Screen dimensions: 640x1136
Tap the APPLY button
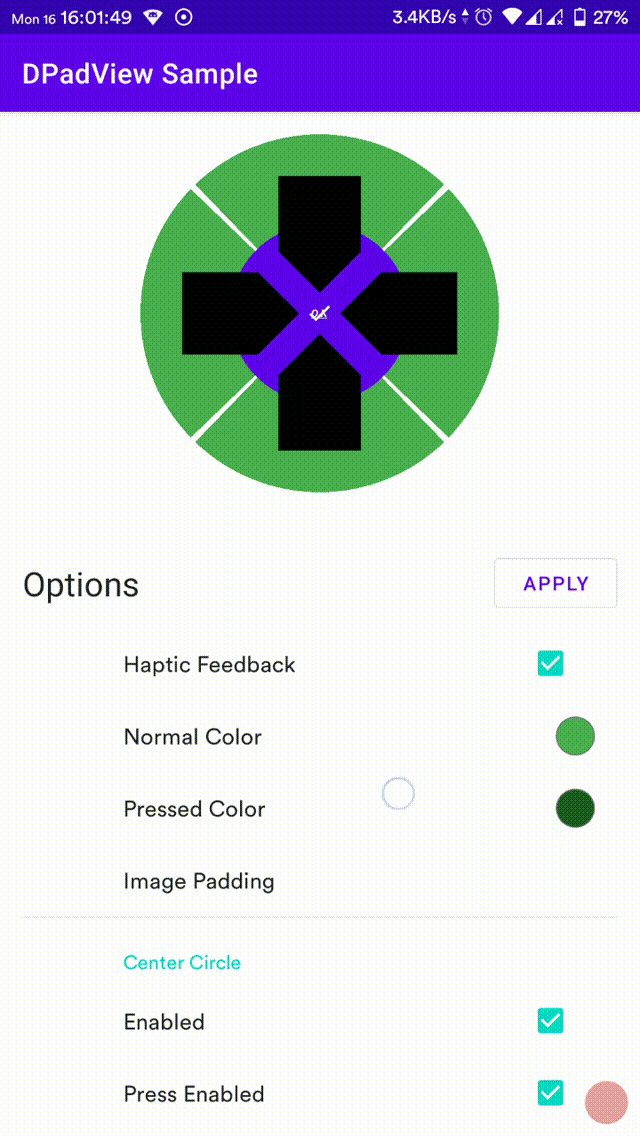(555, 583)
